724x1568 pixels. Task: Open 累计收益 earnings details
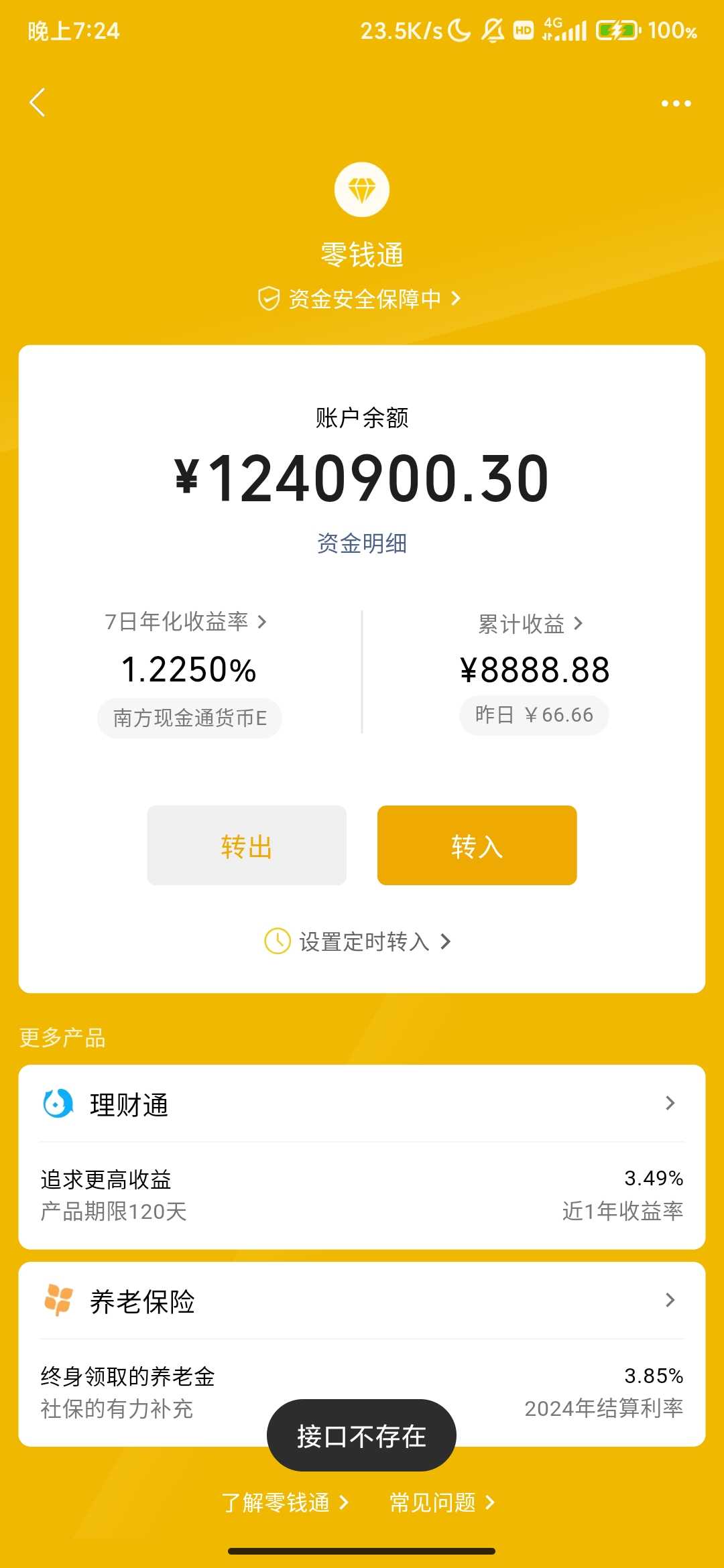(x=530, y=624)
